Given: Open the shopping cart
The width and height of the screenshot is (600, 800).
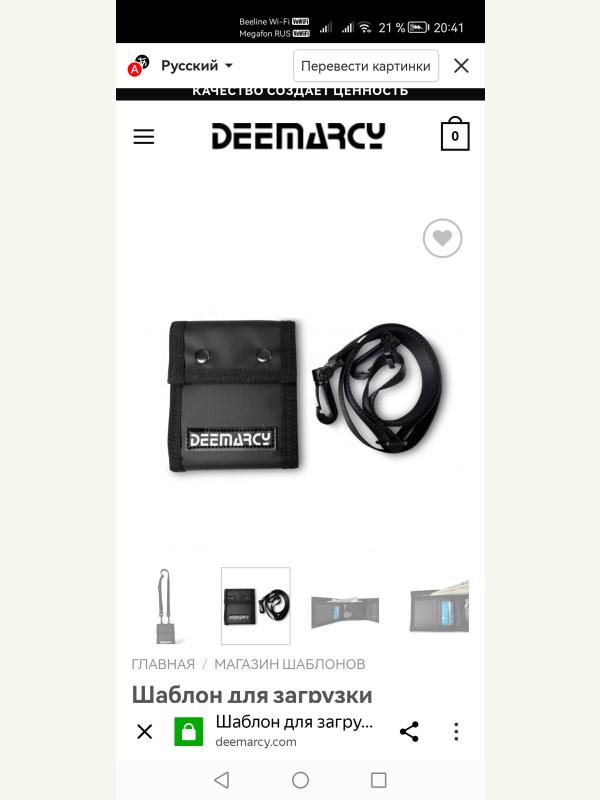Looking at the screenshot, I should [455, 135].
